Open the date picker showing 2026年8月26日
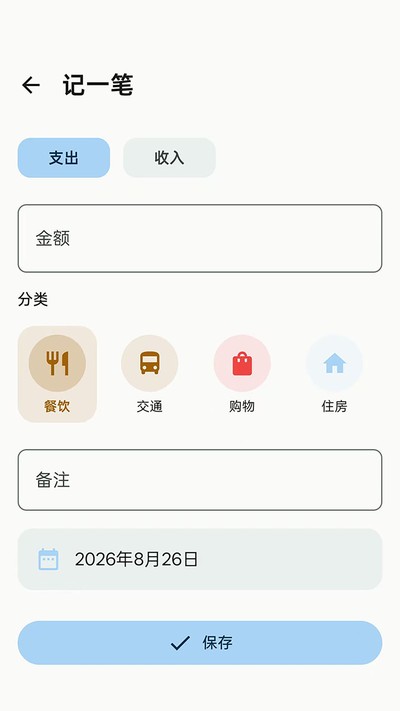Image resolution: width=400 pixels, height=711 pixels. tap(200, 559)
